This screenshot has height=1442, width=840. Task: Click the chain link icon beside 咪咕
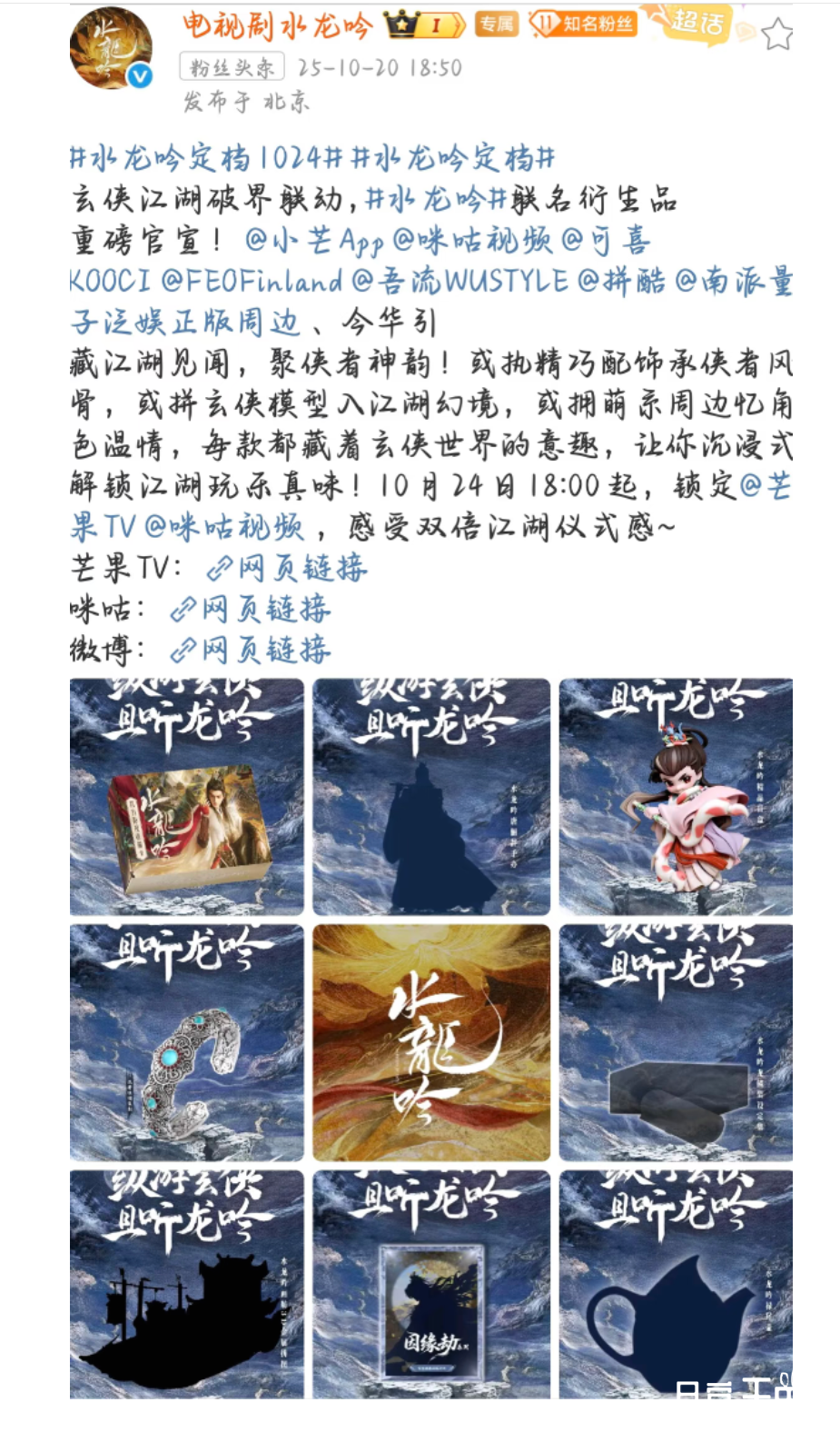183,610
